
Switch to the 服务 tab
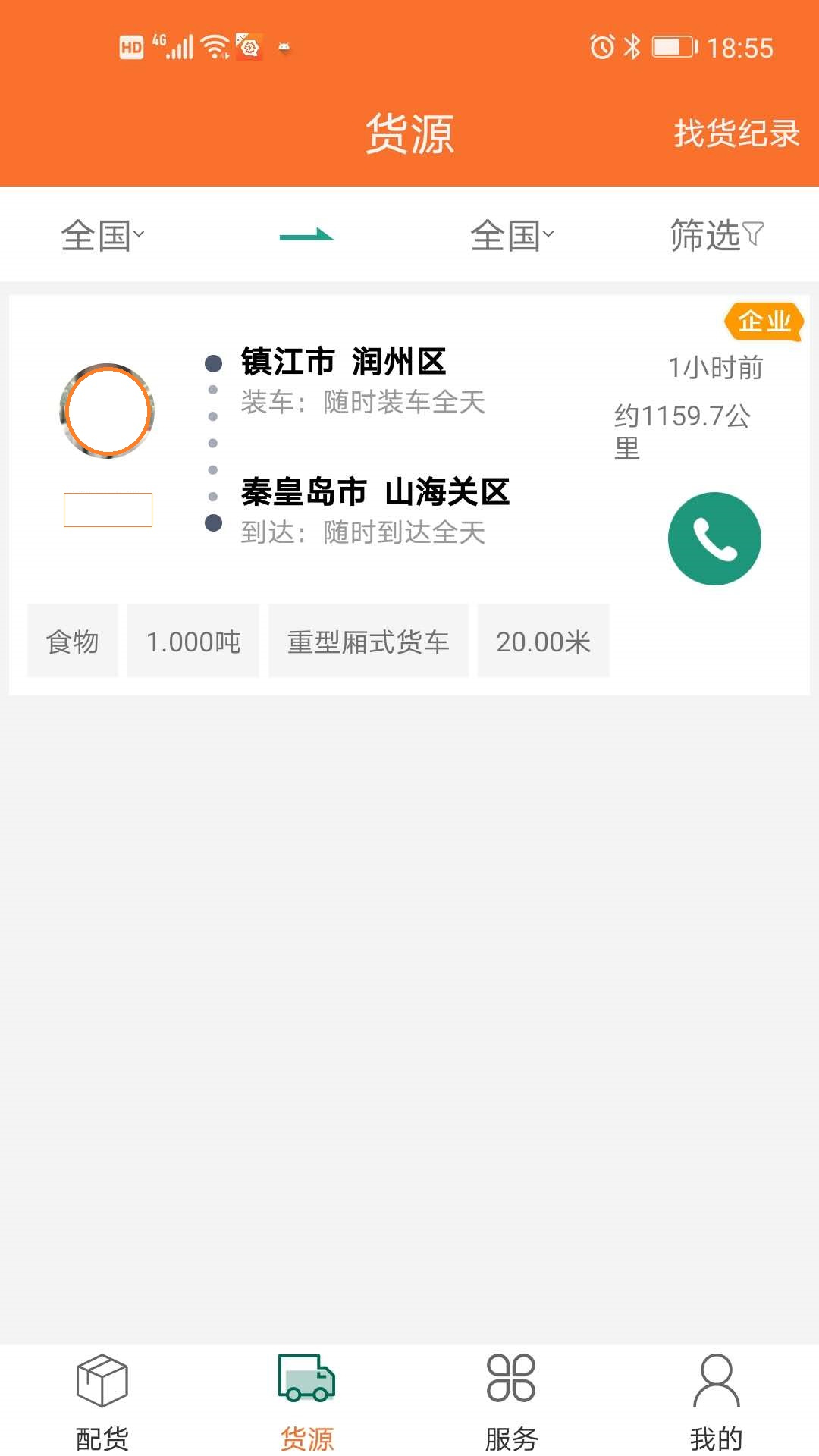coord(512,1401)
